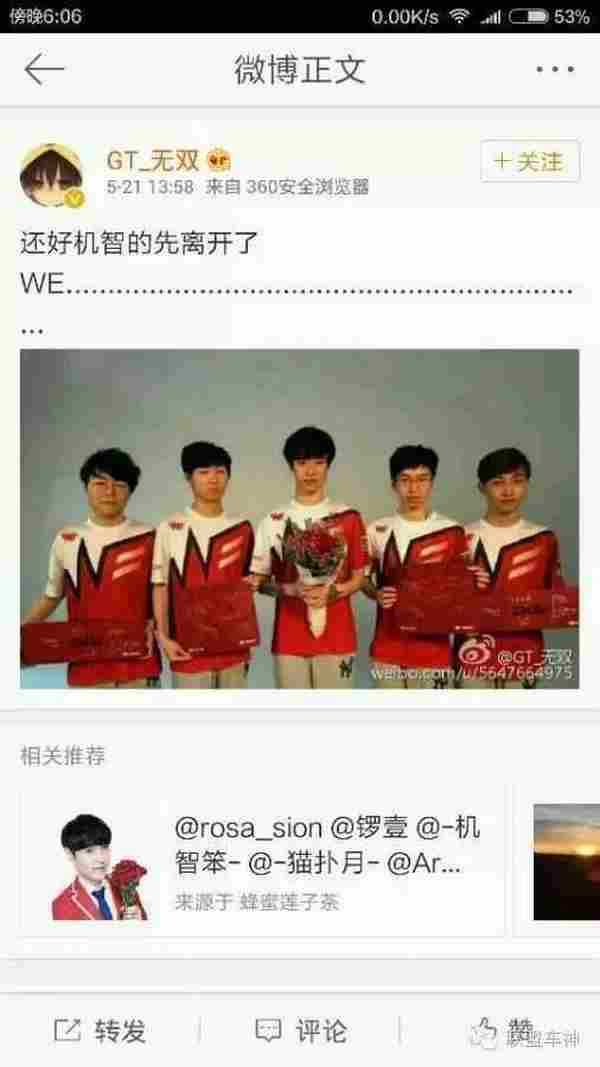This screenshot has height=1067, width=600.
Task: Open the GT_无双 username link
Action: pos(153,160)
